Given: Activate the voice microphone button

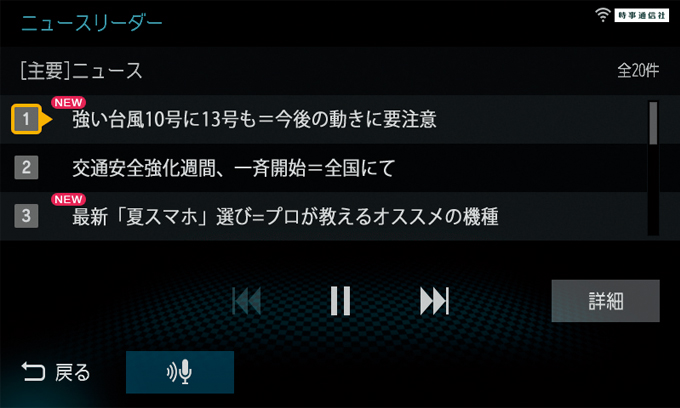Looking at the screenshot, I should click(x=180, y=372).
